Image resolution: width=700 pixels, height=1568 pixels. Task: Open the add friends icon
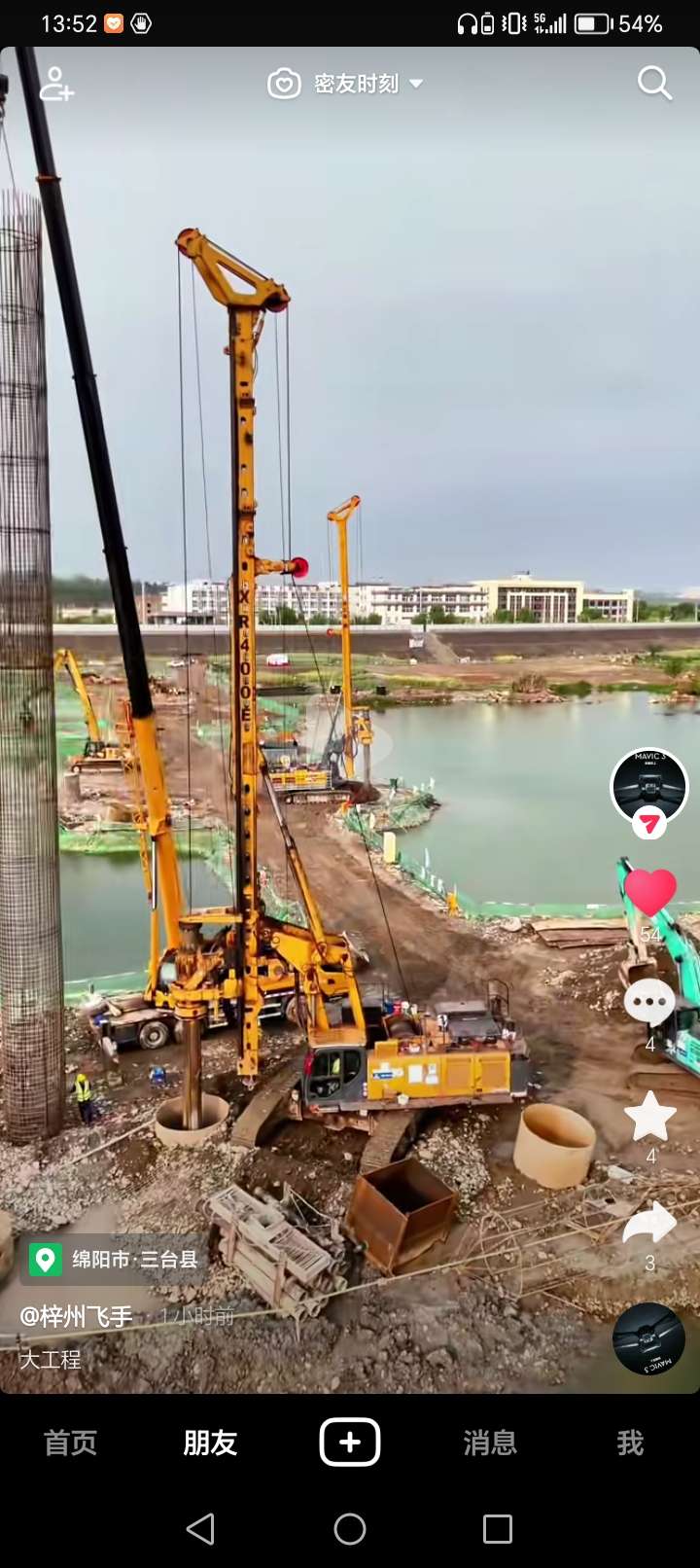pos(56,85)
